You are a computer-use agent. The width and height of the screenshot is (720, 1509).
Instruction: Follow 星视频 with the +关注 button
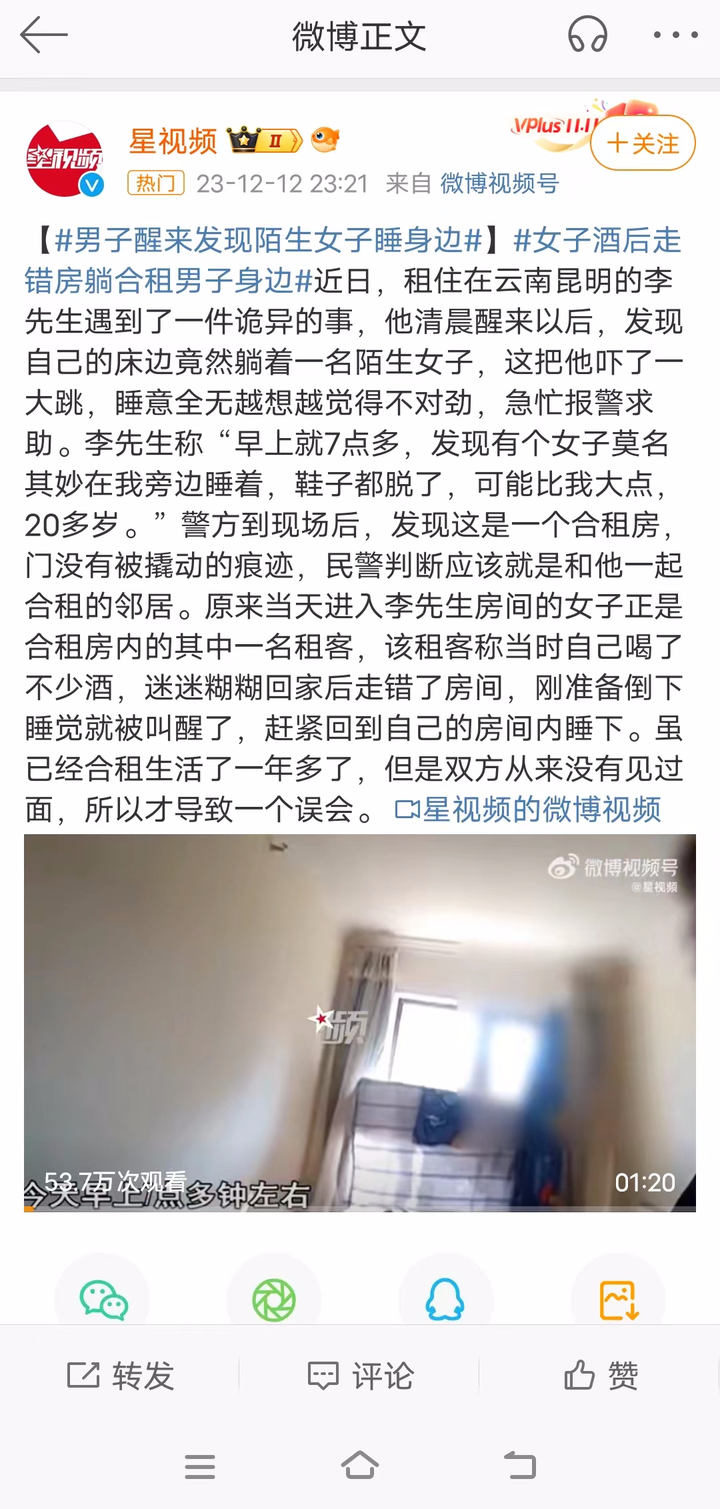pos(642,144)
